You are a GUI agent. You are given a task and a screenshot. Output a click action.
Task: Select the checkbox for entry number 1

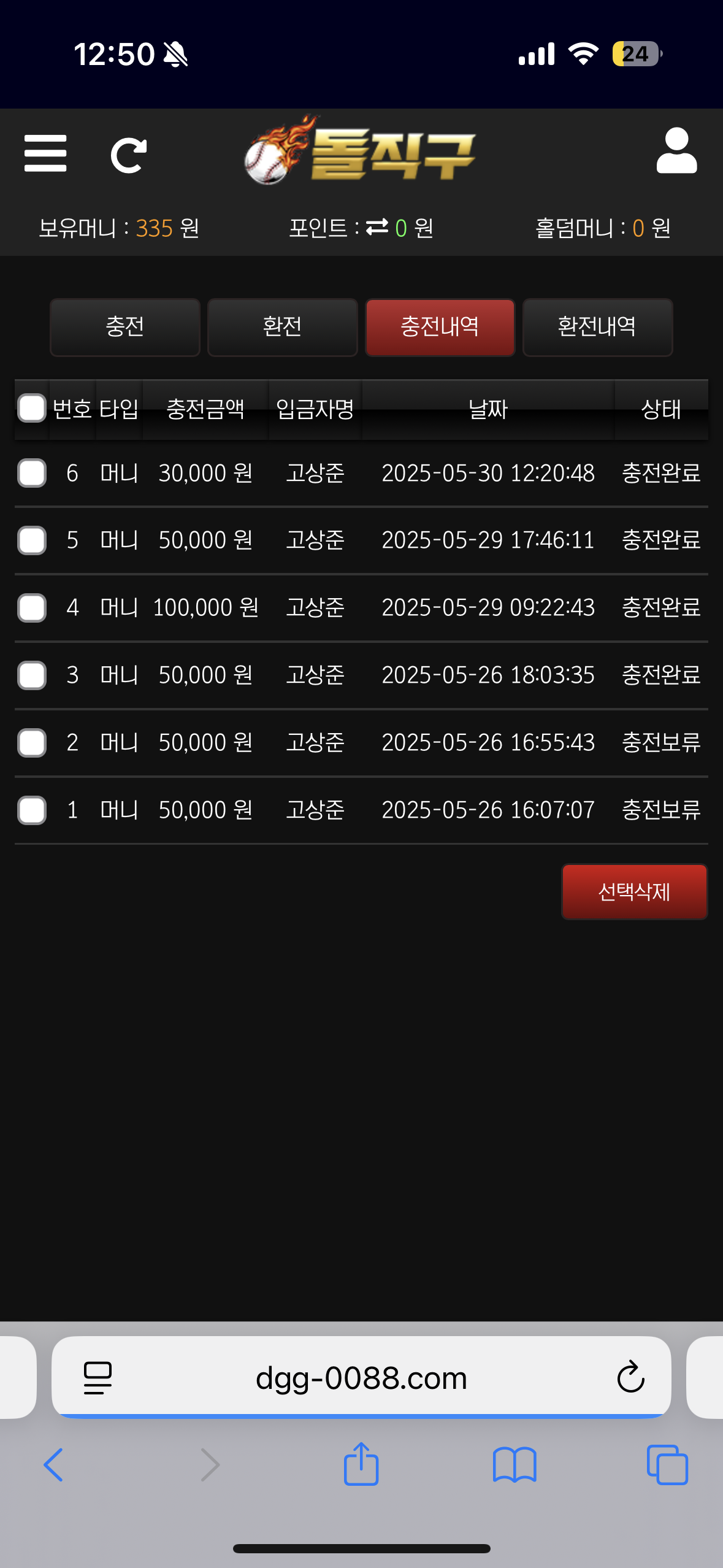click(32, 810)
